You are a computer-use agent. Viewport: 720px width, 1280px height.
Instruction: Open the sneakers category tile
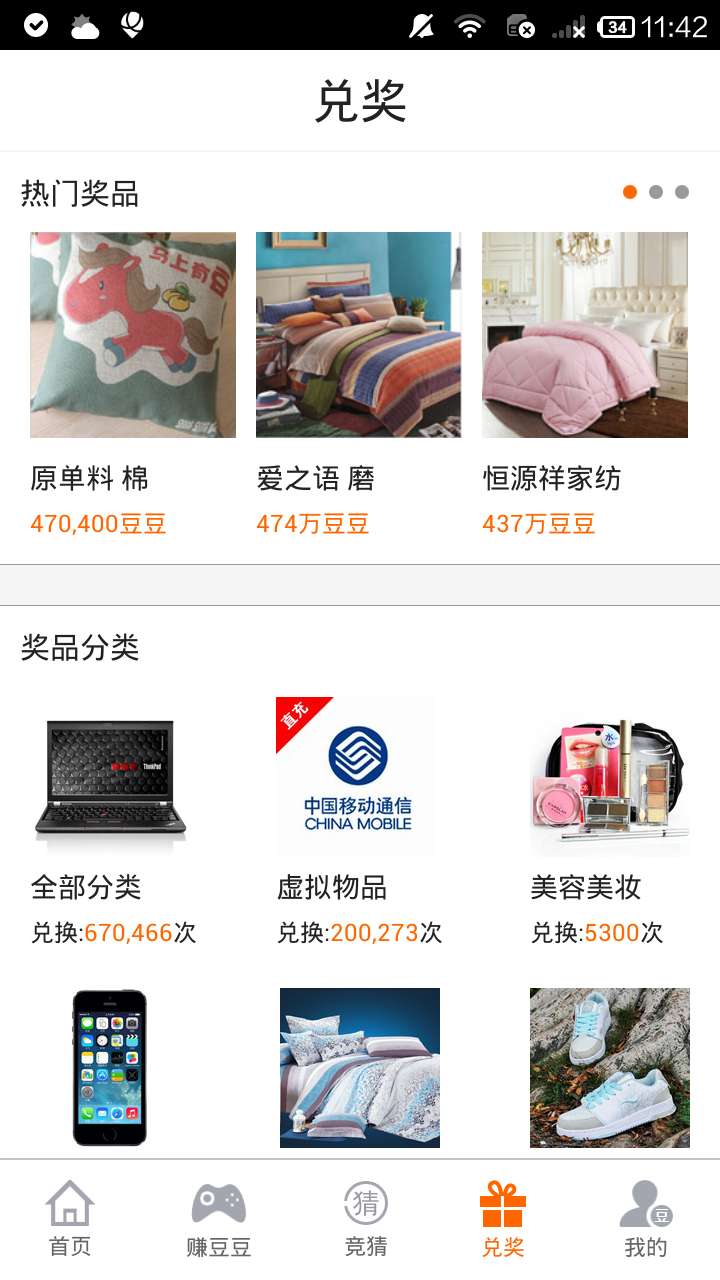[610, 1068]
